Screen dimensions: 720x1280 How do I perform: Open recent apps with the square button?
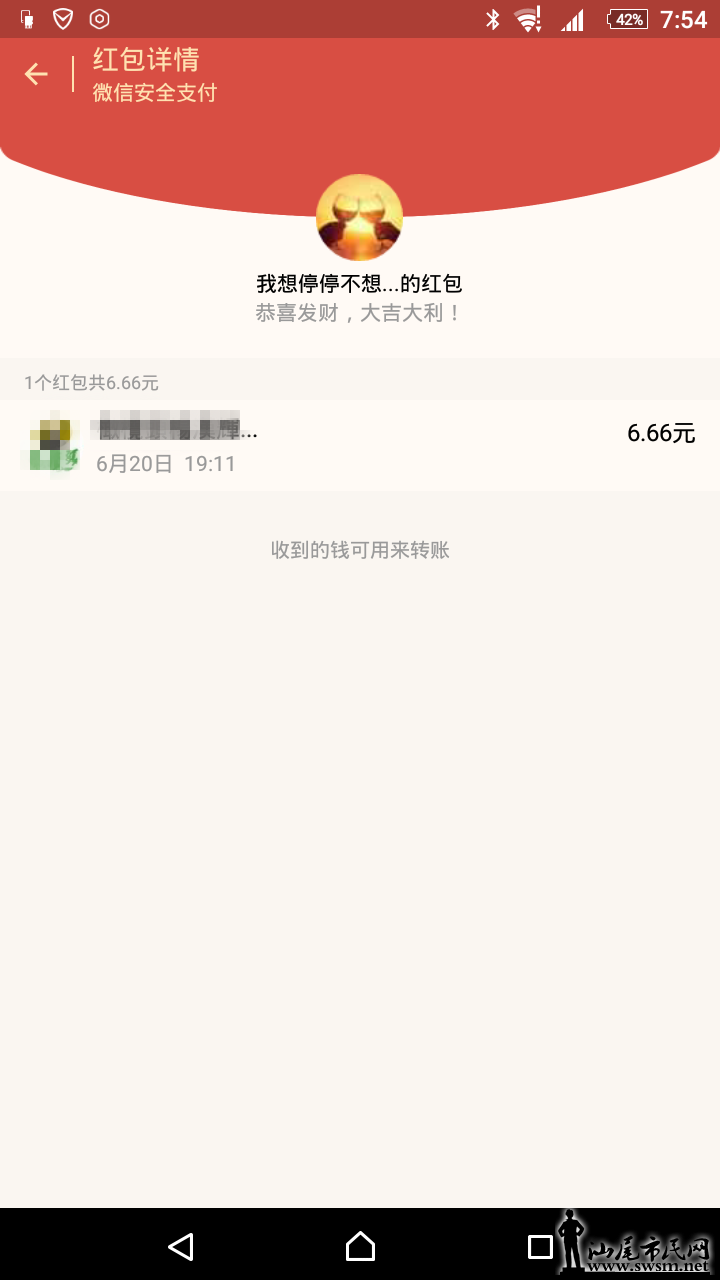[x=540, y=1247]
